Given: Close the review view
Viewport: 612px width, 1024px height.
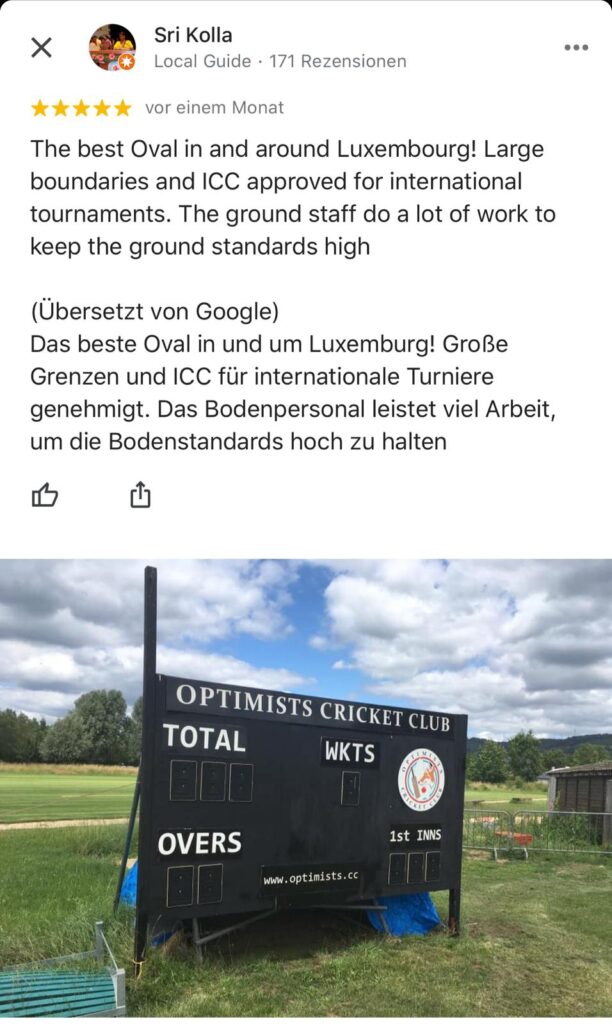Looking at the screenshot, I should point(41,47).
